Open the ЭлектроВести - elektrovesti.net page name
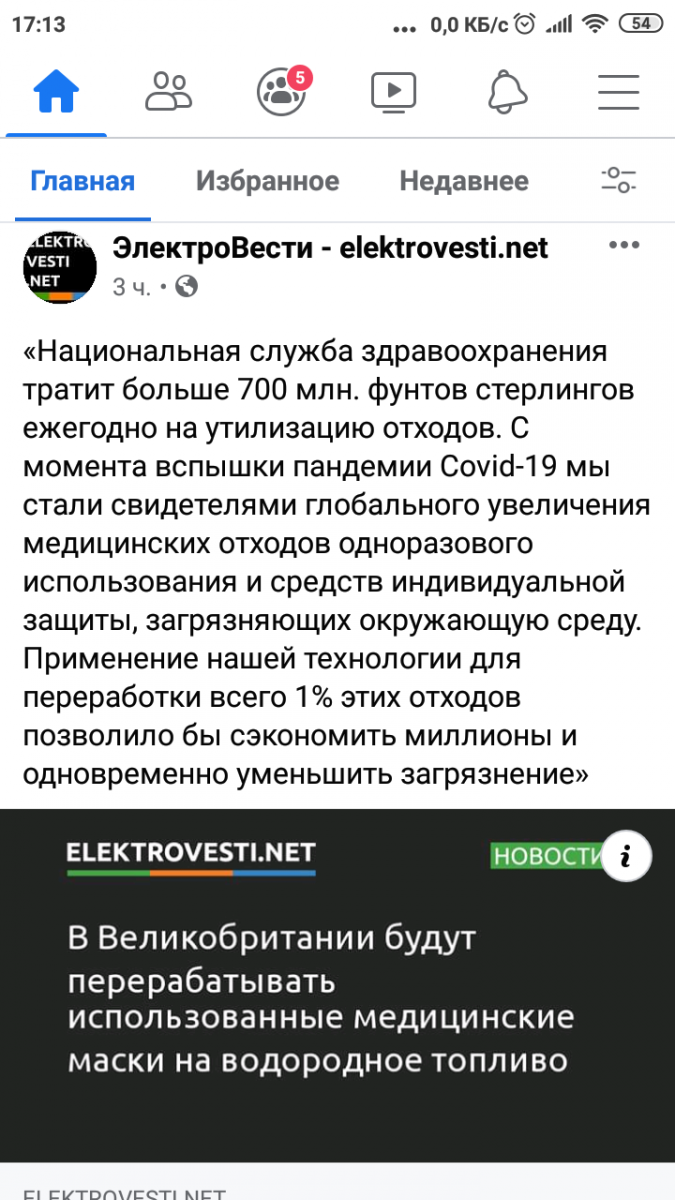The height and width of the screenshot is (1200, 675). pyautogui.click(x=330, y=247)
